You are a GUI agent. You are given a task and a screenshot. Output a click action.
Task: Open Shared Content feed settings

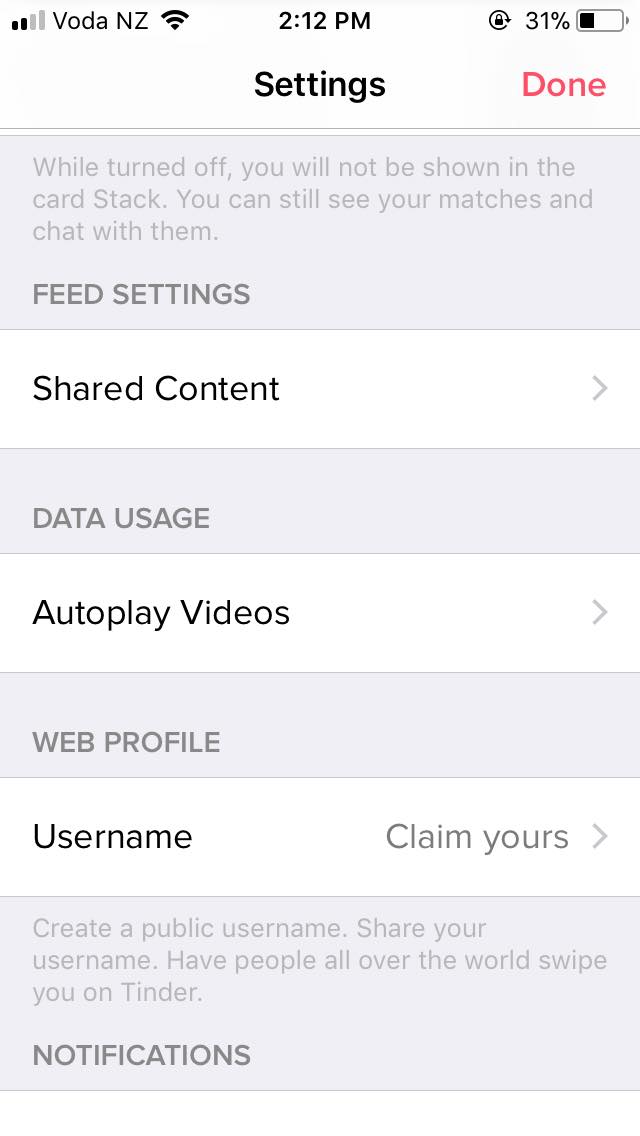(x=320, y=389)
